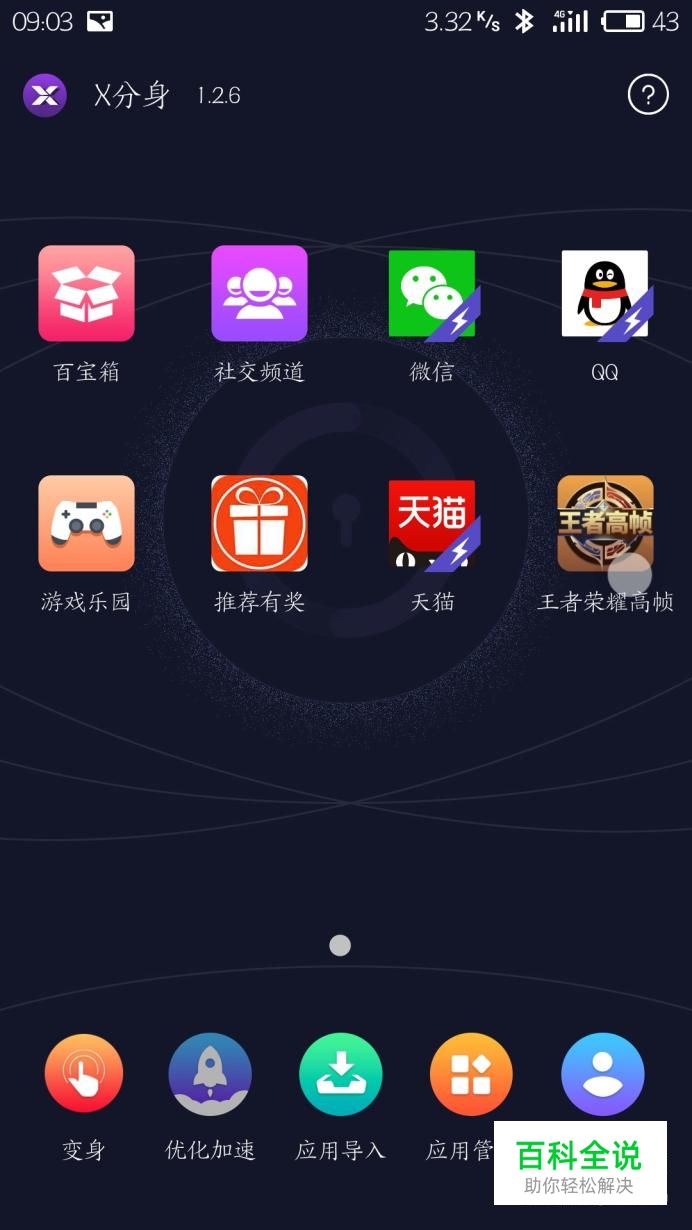Tap the 变身 disguise button
This screenshot has width=692, height=1230.
point(84,1075)
